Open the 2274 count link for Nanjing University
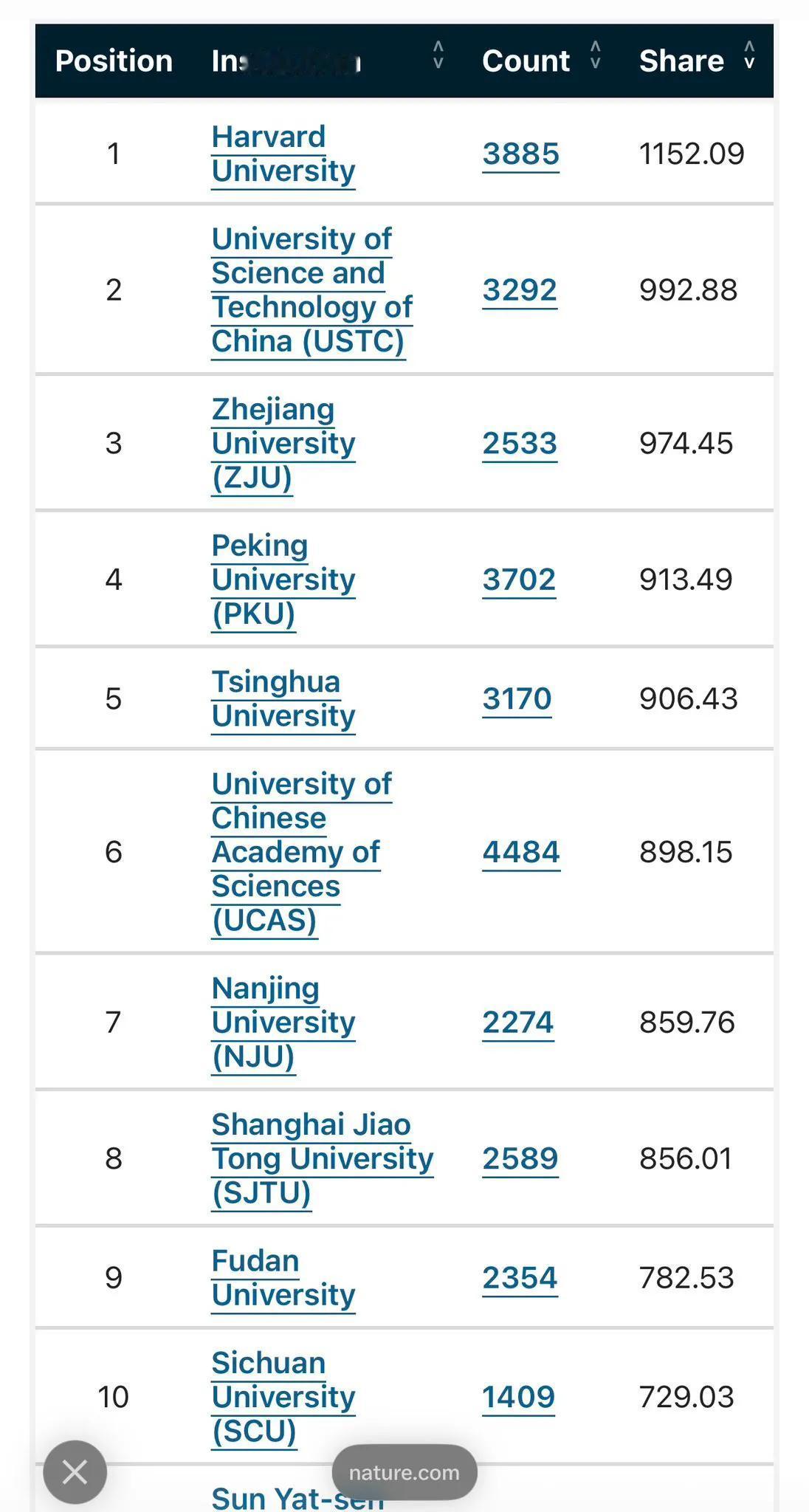This screenshot has height=1512, width=809. tap(518, 1023)
